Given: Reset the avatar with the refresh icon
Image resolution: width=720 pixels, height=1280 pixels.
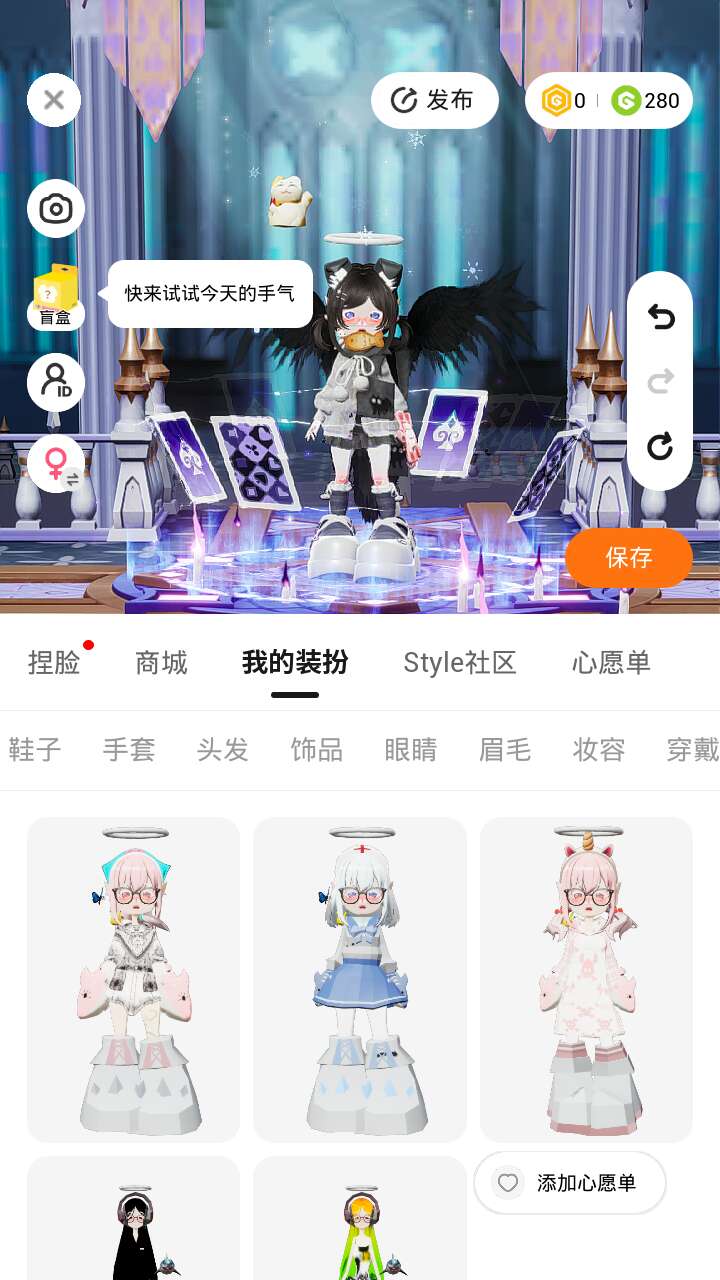Looking at the screenshot, I should 660,446.
